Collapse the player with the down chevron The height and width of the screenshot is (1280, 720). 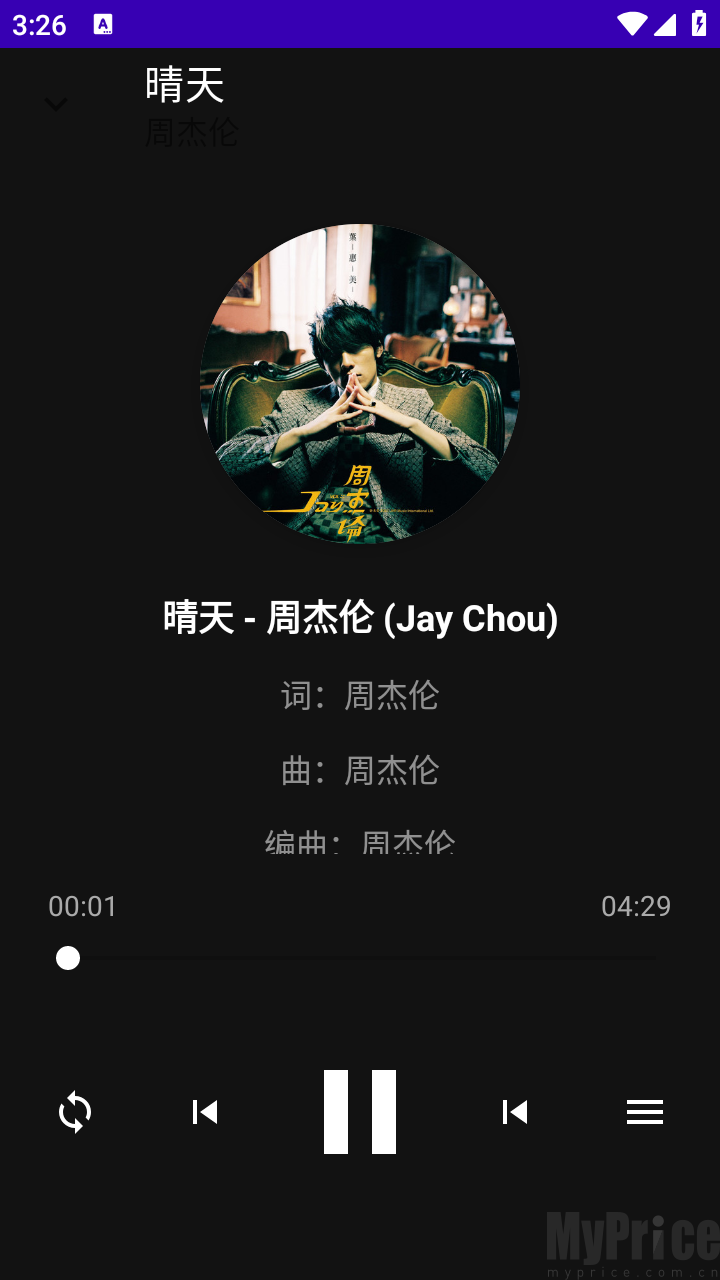tap(55, 104)
